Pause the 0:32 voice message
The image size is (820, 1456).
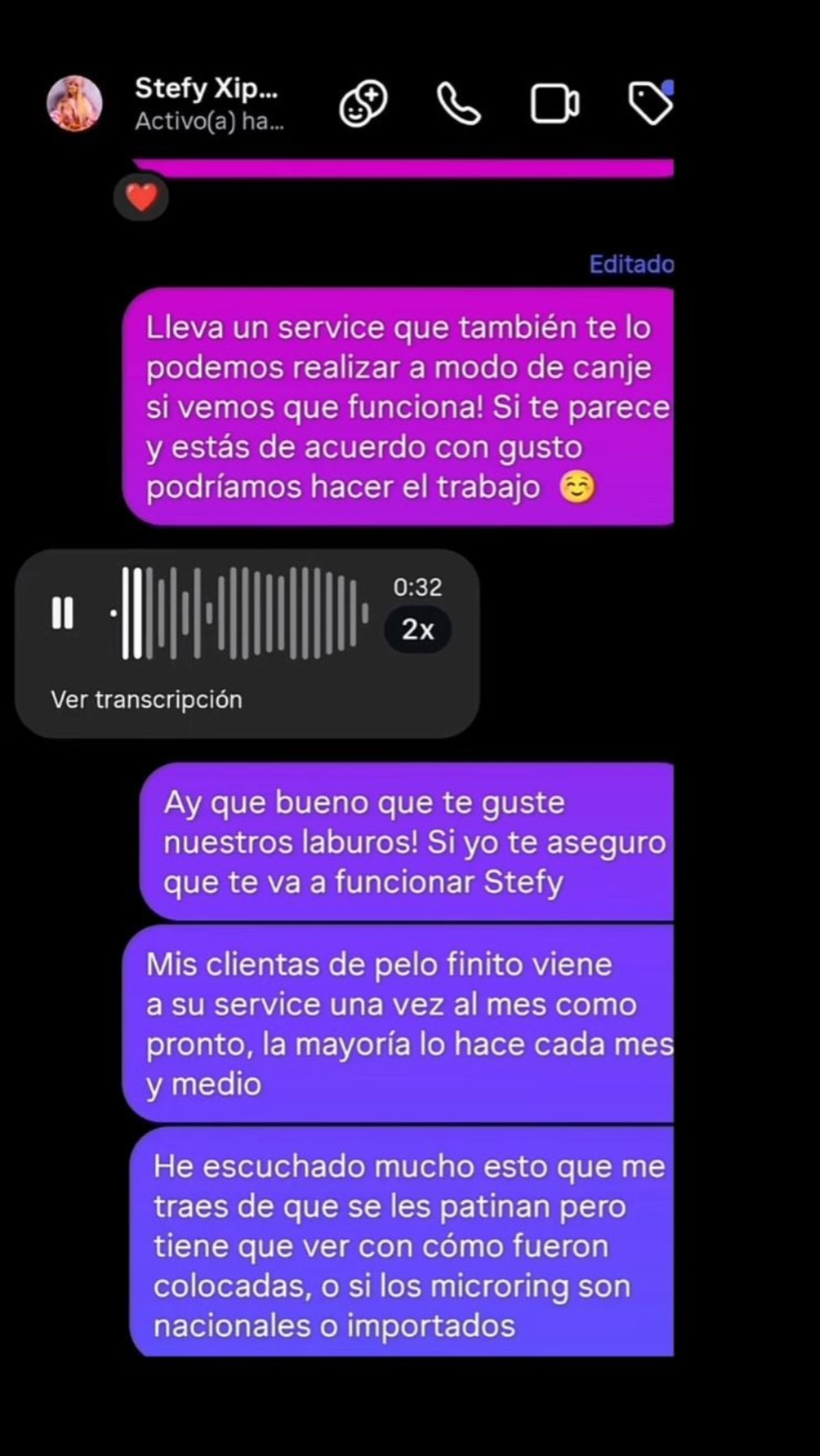click(63, 613)
